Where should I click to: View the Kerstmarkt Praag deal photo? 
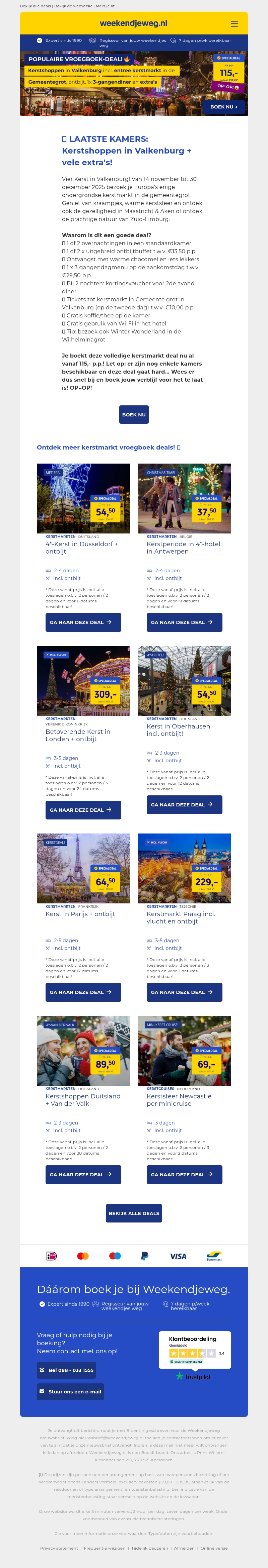click(x=184, y=868)
